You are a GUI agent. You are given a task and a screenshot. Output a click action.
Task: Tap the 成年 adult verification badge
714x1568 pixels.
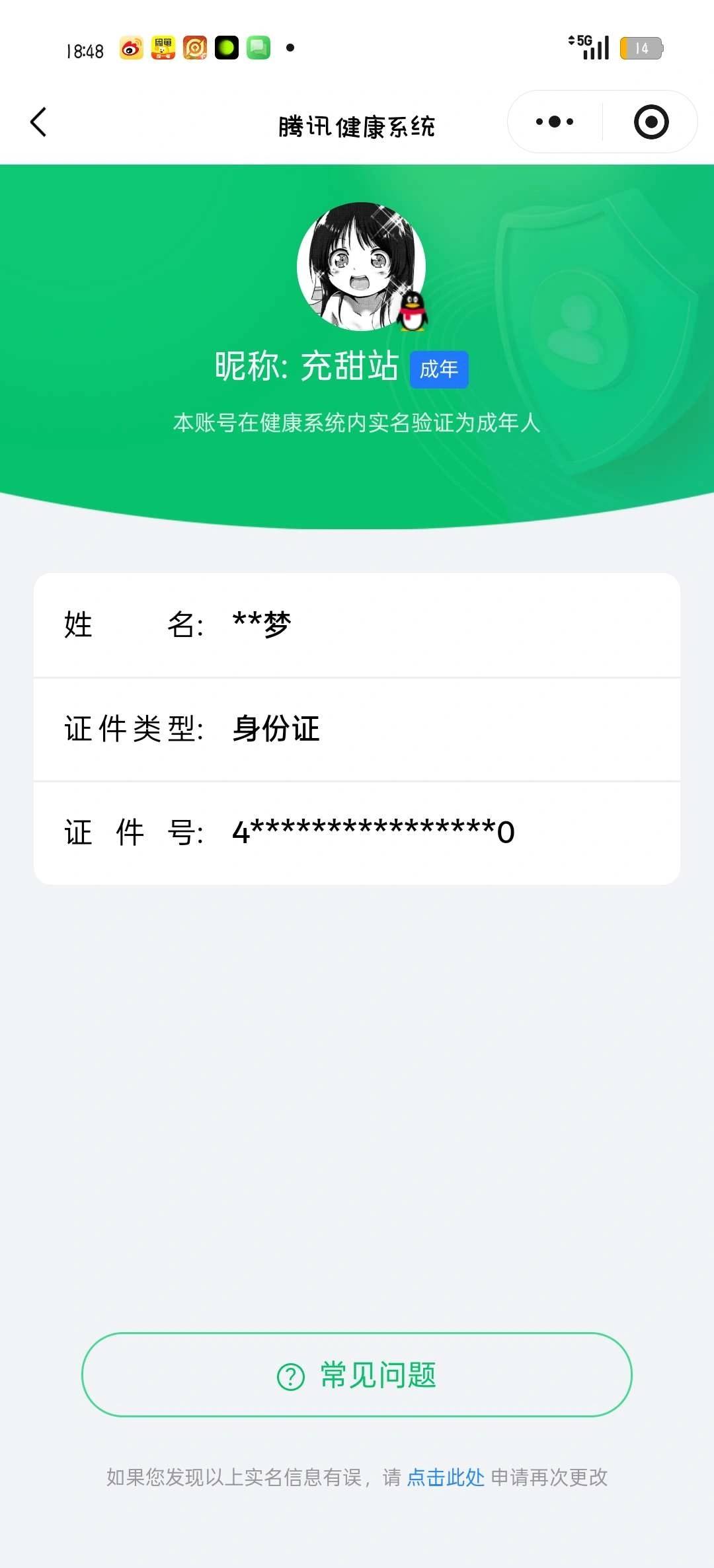pyautogui.click(x=438, y=370)
